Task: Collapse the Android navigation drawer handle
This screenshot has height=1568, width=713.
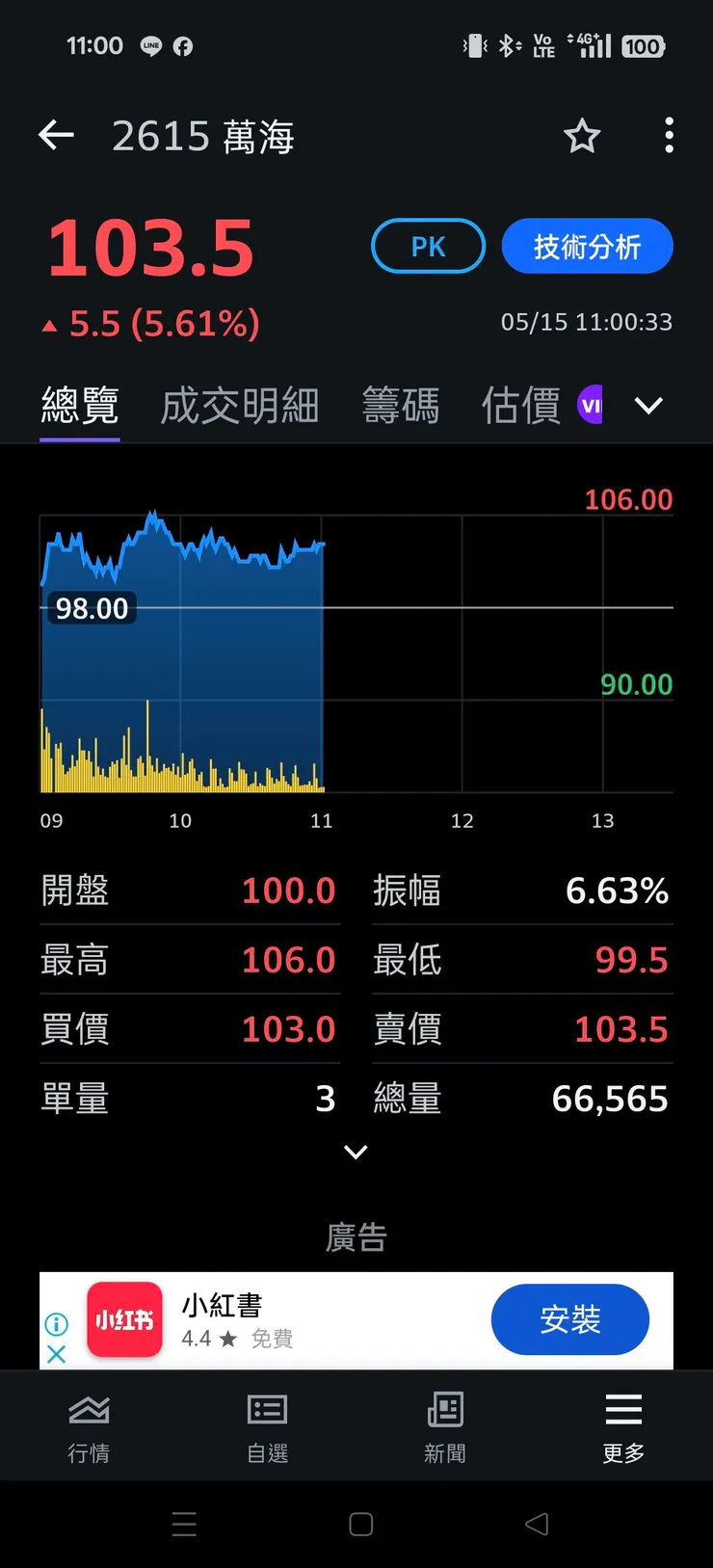Action: coord(184,1525)
